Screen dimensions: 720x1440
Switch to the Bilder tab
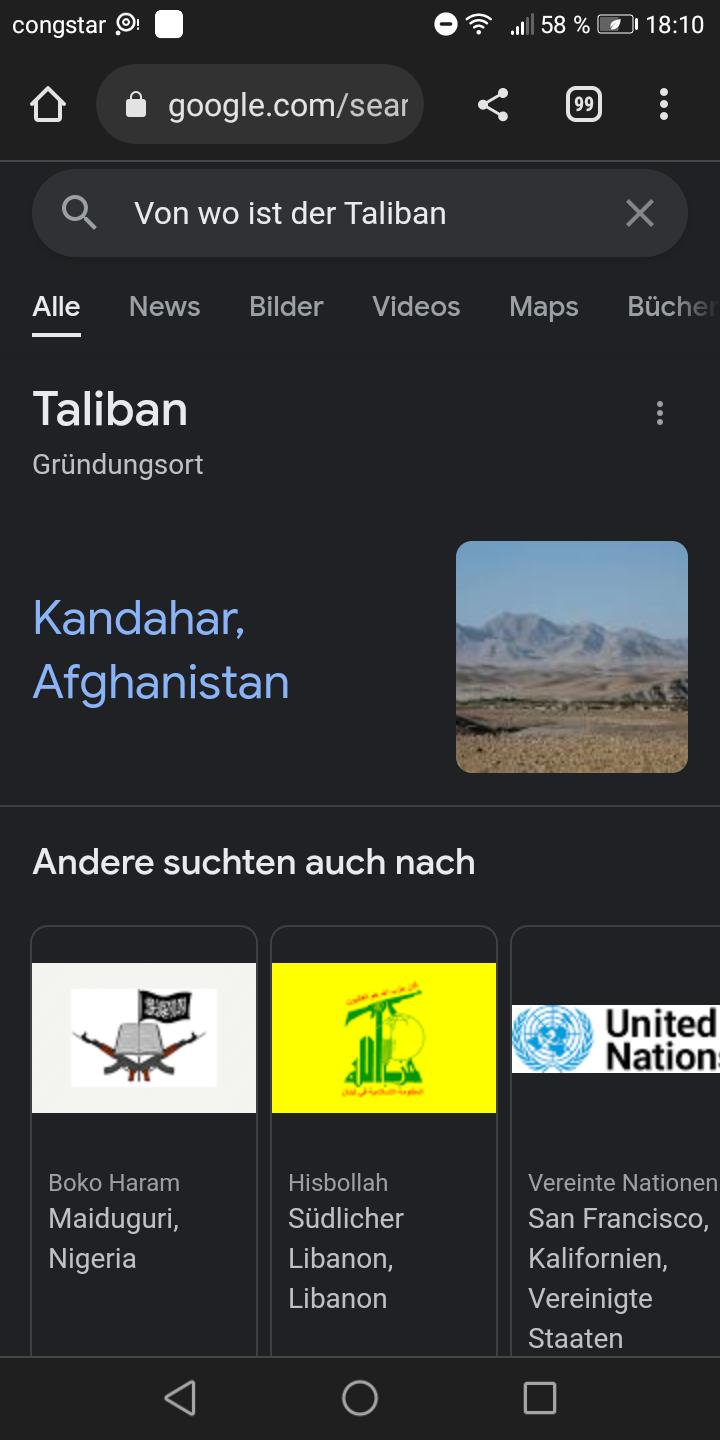[x=286, y=306]
